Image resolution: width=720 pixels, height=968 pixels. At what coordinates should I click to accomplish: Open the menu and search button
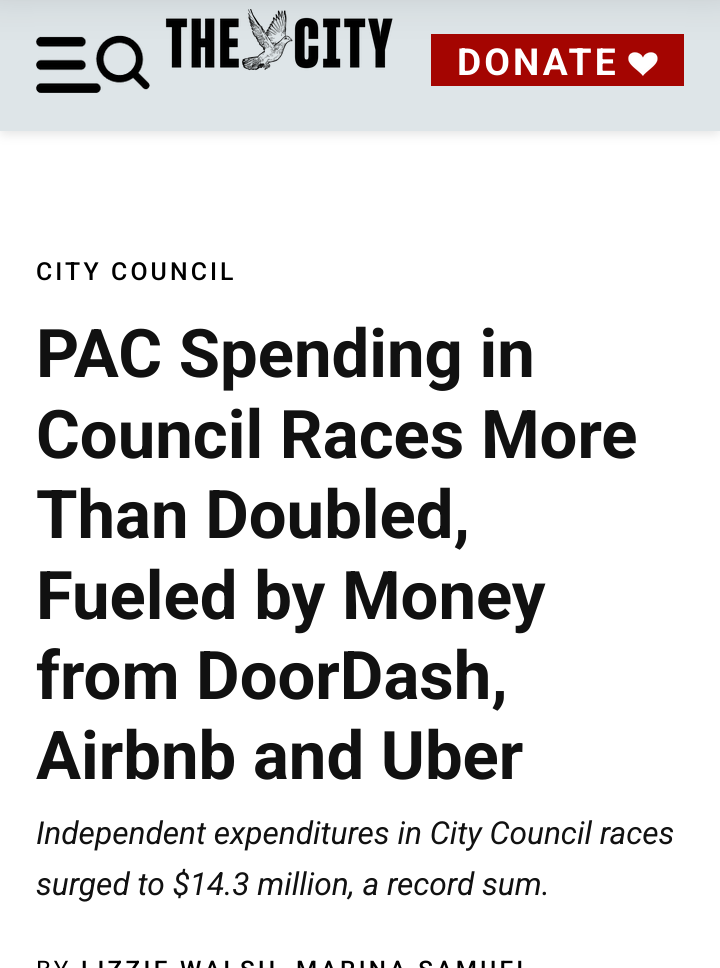92,63
